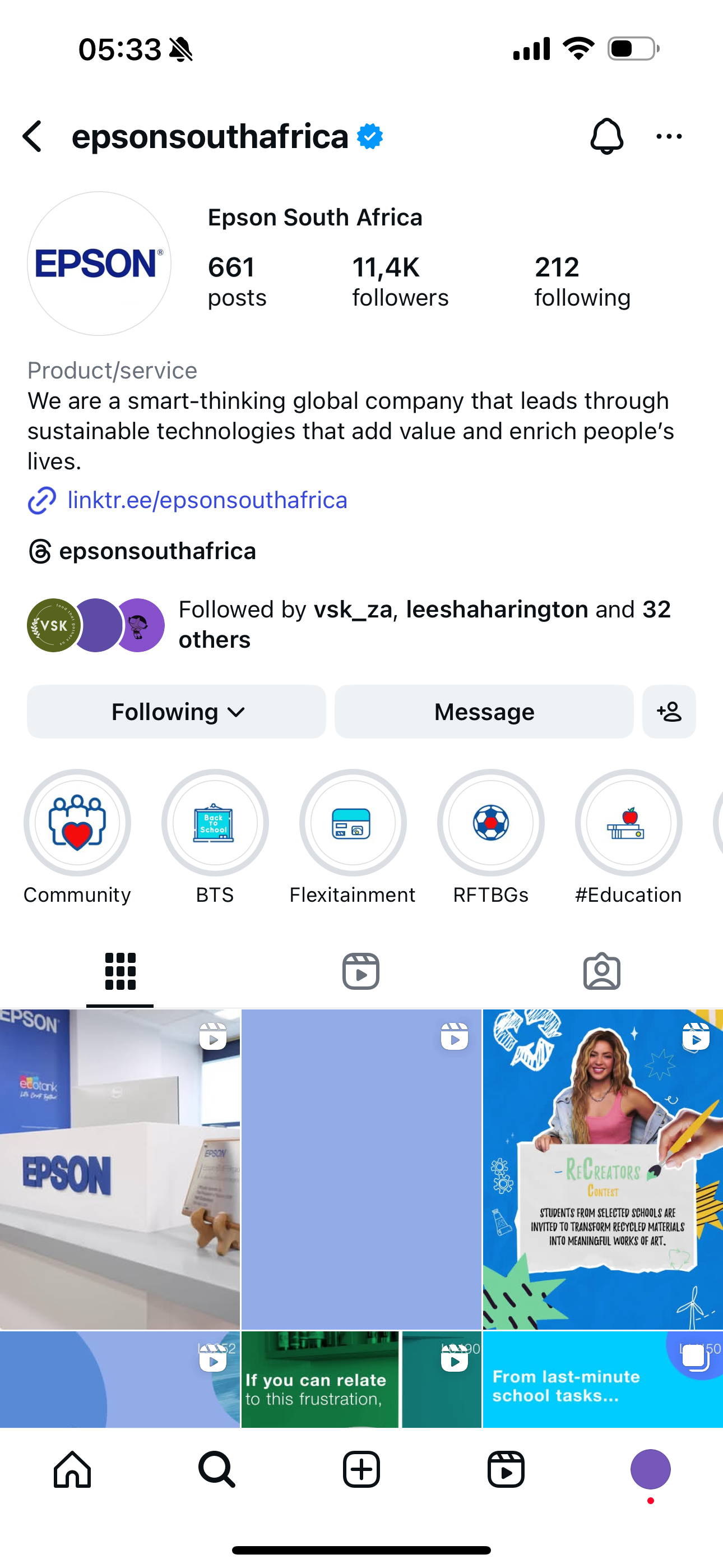The width and height of the screenshot is (723, 1568).
Task: Switch to the tagged photos tab
Action: 602,971
